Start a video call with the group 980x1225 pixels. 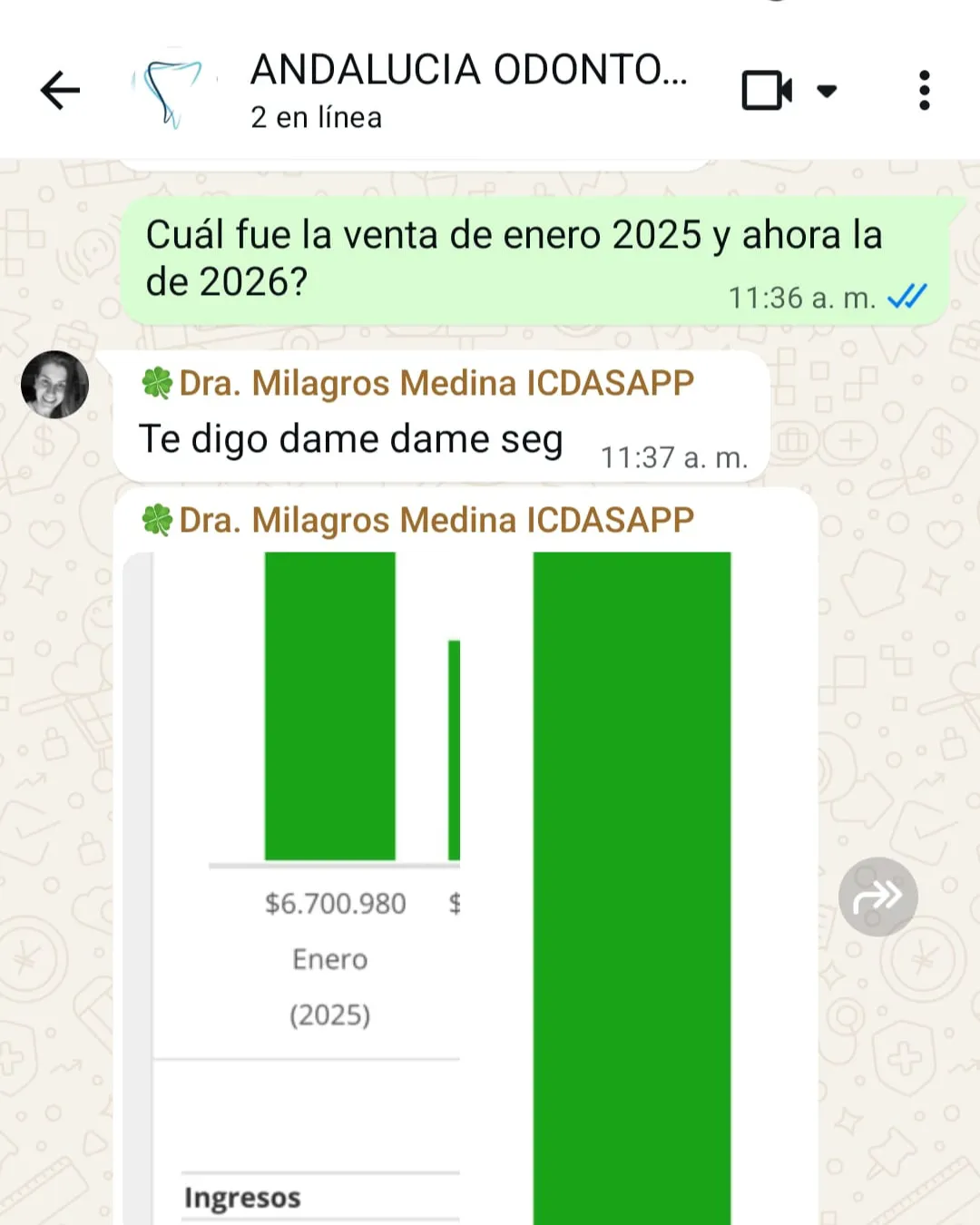point(768,91)
